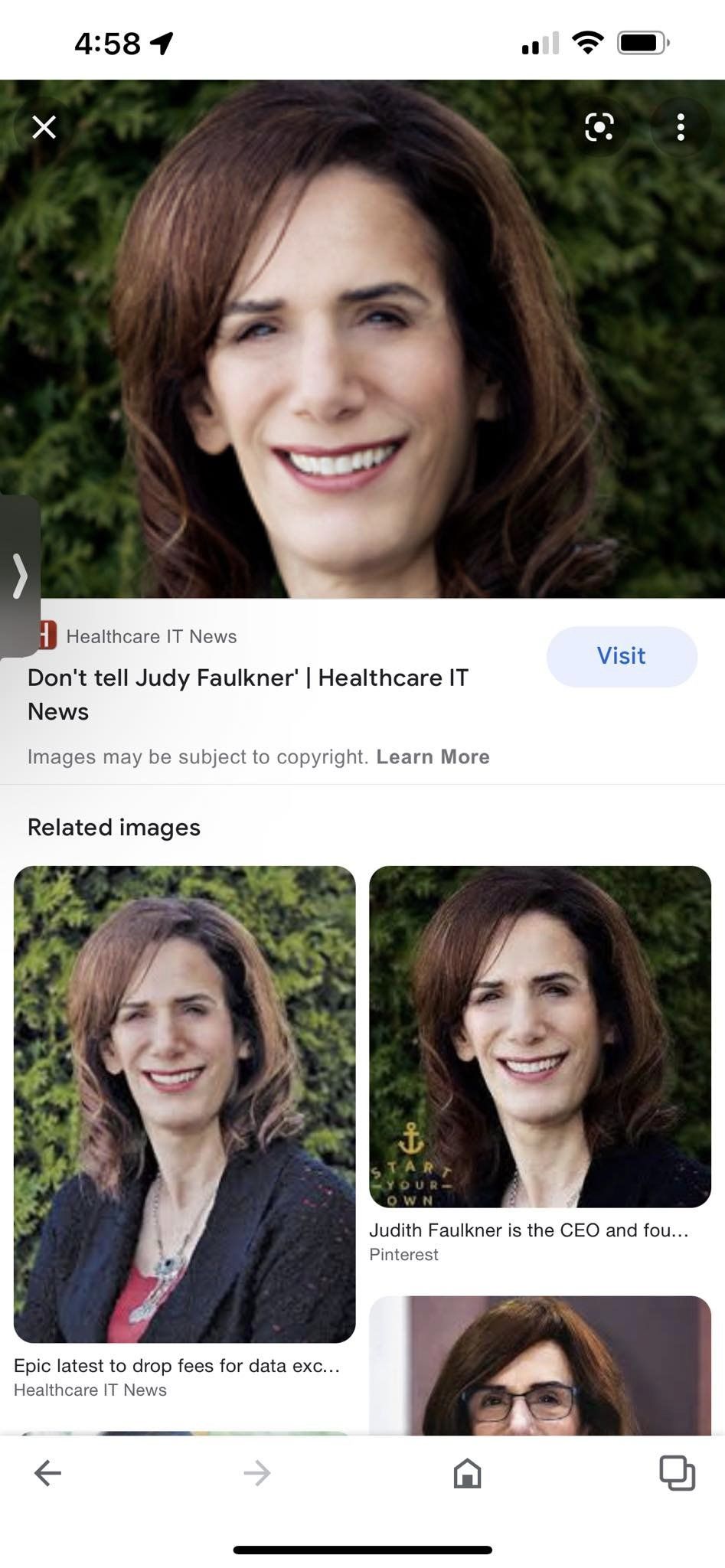Open the tab switcher
725x1568 pixels.
pyautogui.click(x=677, y=1472)
